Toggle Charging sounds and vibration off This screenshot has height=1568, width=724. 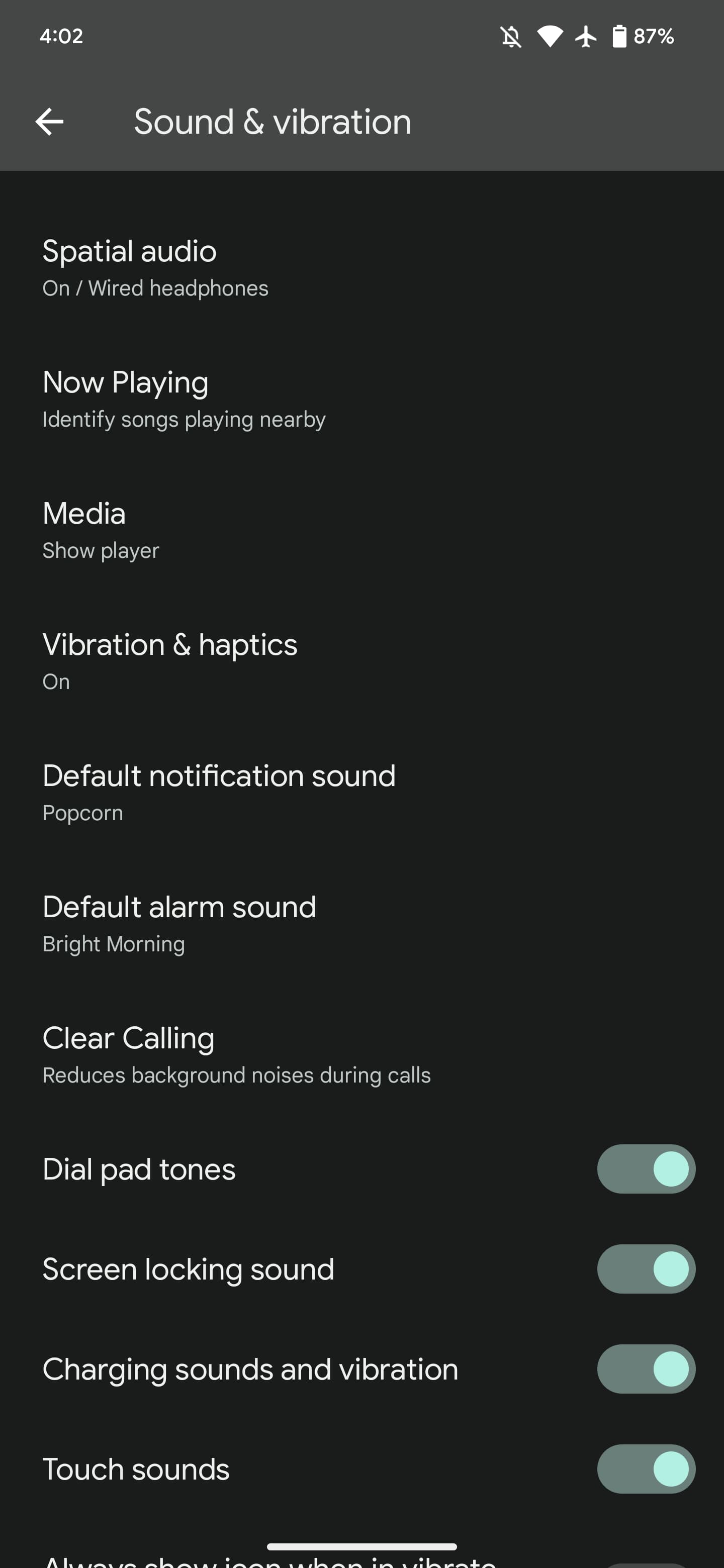[x=646, y=1369]
